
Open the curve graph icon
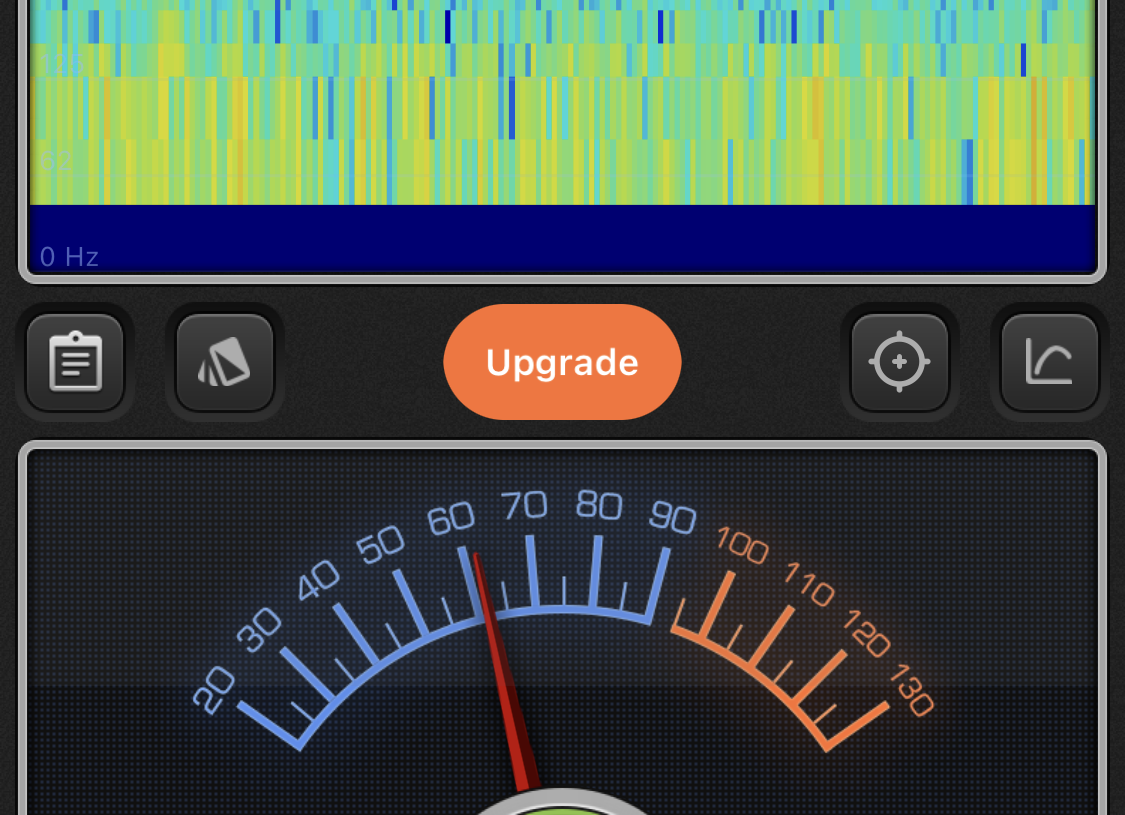click(1049, 362)
